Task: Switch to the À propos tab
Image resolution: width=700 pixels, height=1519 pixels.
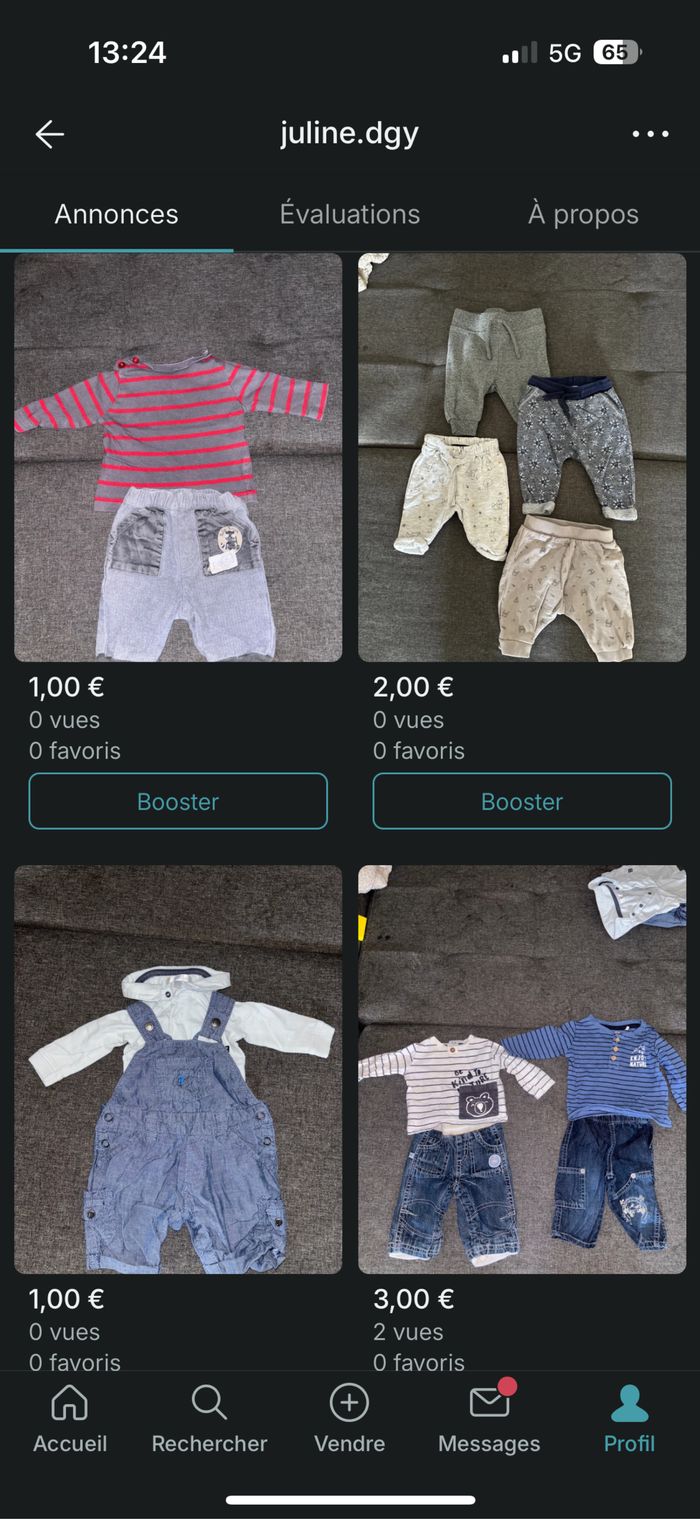Action: click(x=583, y=214)
